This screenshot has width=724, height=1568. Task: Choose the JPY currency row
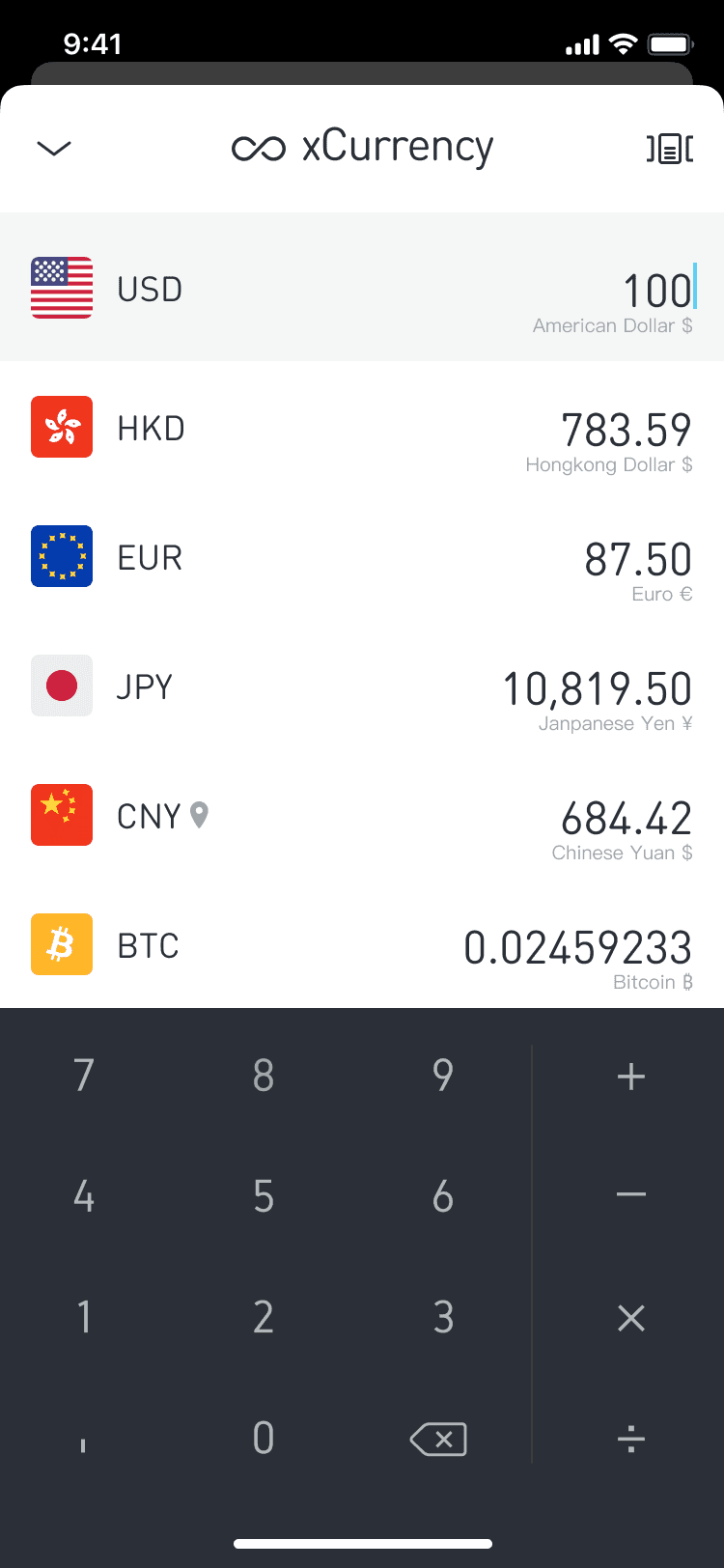tap(362, 688)
